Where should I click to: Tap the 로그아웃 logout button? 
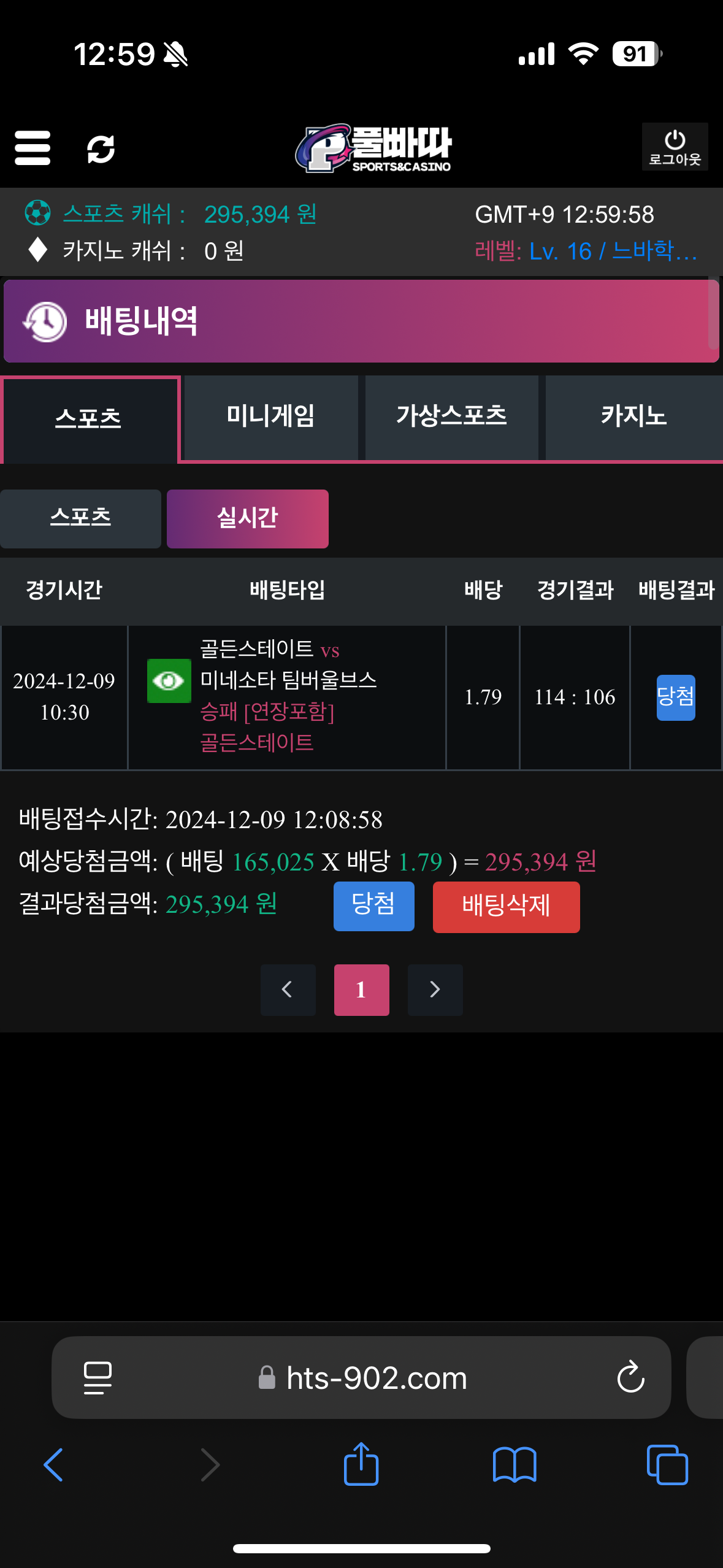(x=675, y=147)
